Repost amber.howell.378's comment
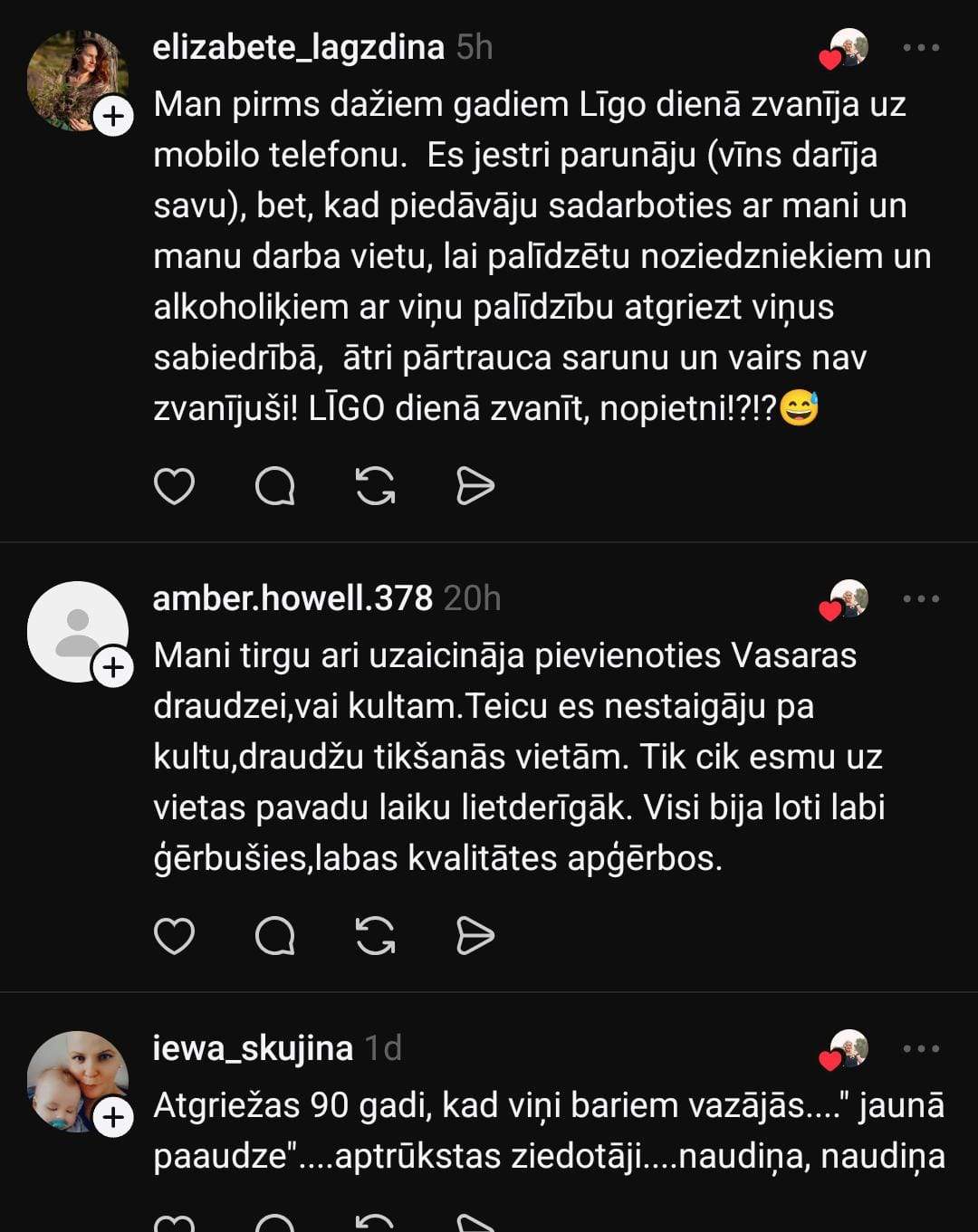The width and height of the screenshot is (978, 1232). point(375,936)
